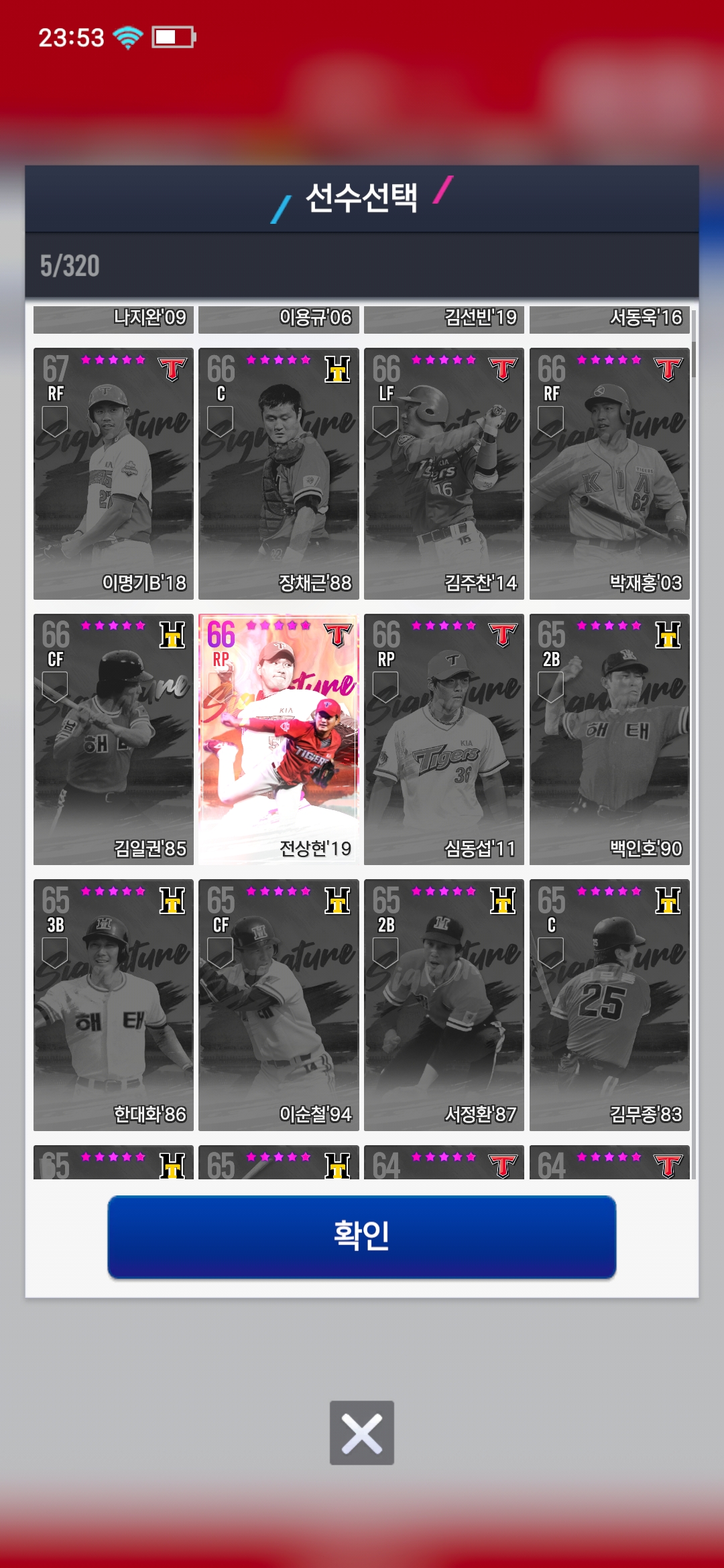Select player card 나지완'09
The height and width of the screenshot is (1568, 724).
(x=113, y=319)
